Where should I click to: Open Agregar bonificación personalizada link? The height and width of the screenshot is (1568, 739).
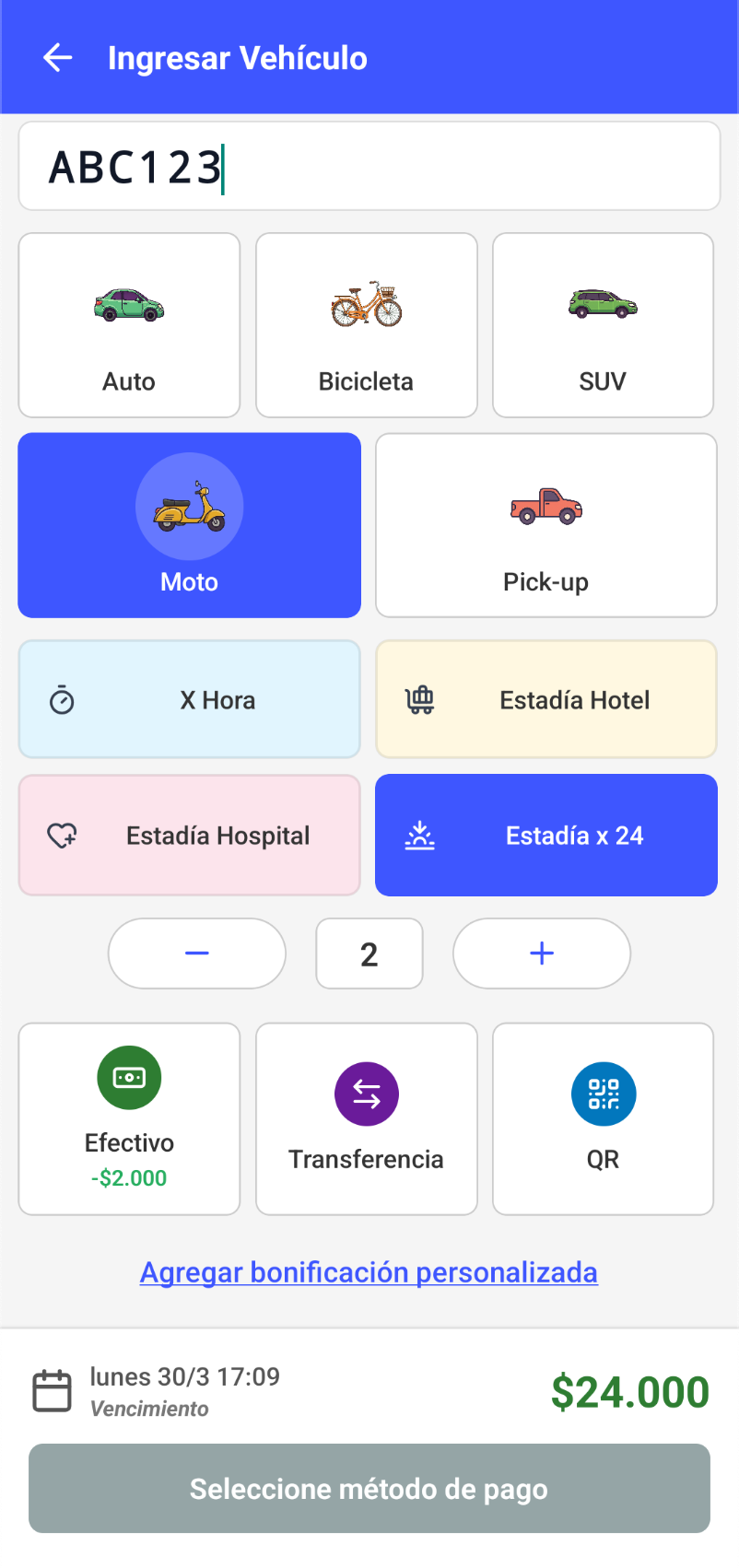369,1272
